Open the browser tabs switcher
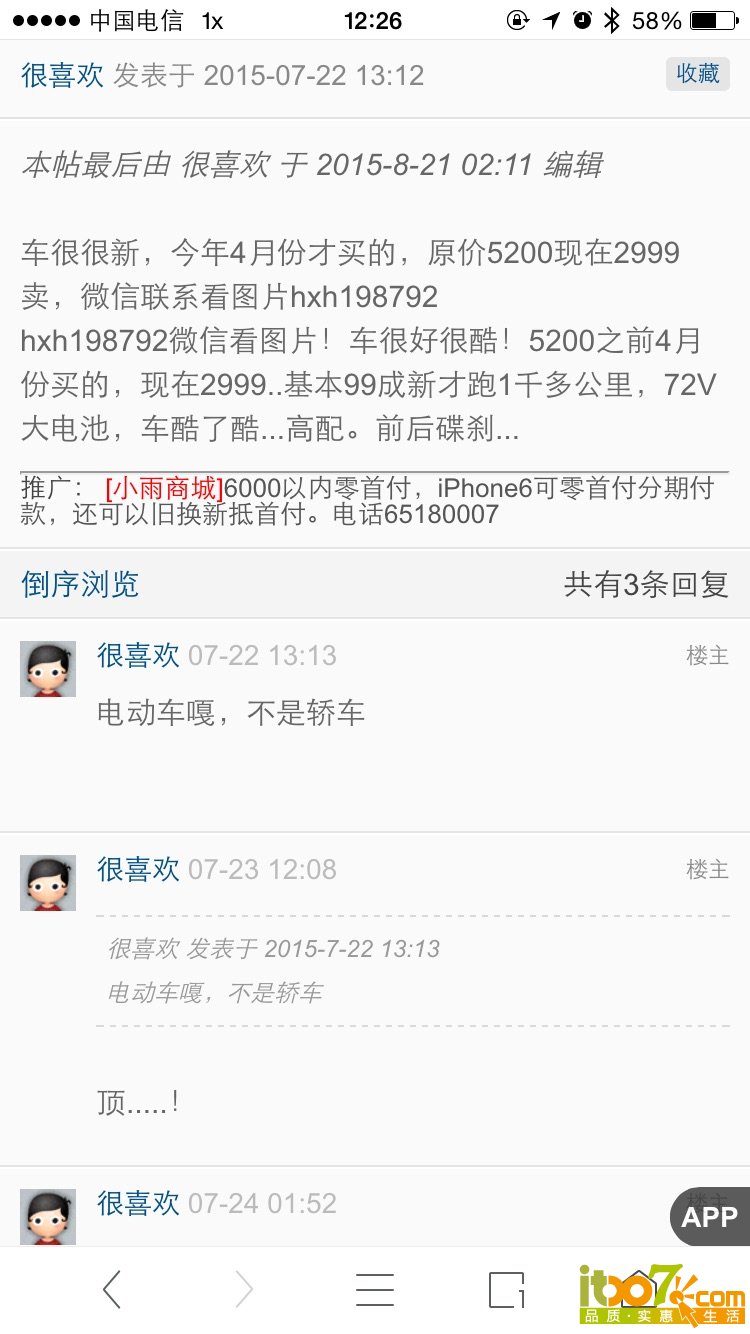The height and width of the screenshot is (1334, 750). [506, 1290]
